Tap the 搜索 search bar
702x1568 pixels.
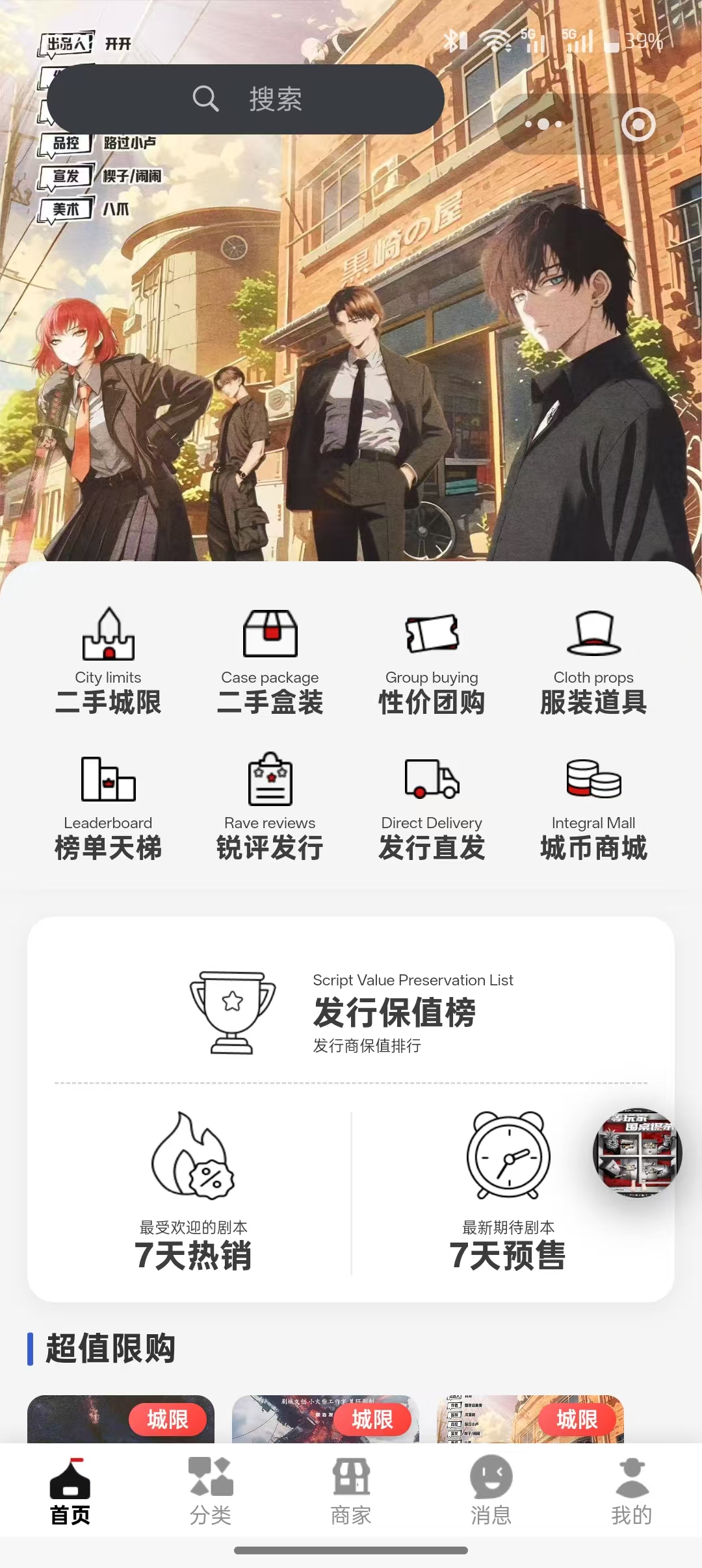point(246,99)
